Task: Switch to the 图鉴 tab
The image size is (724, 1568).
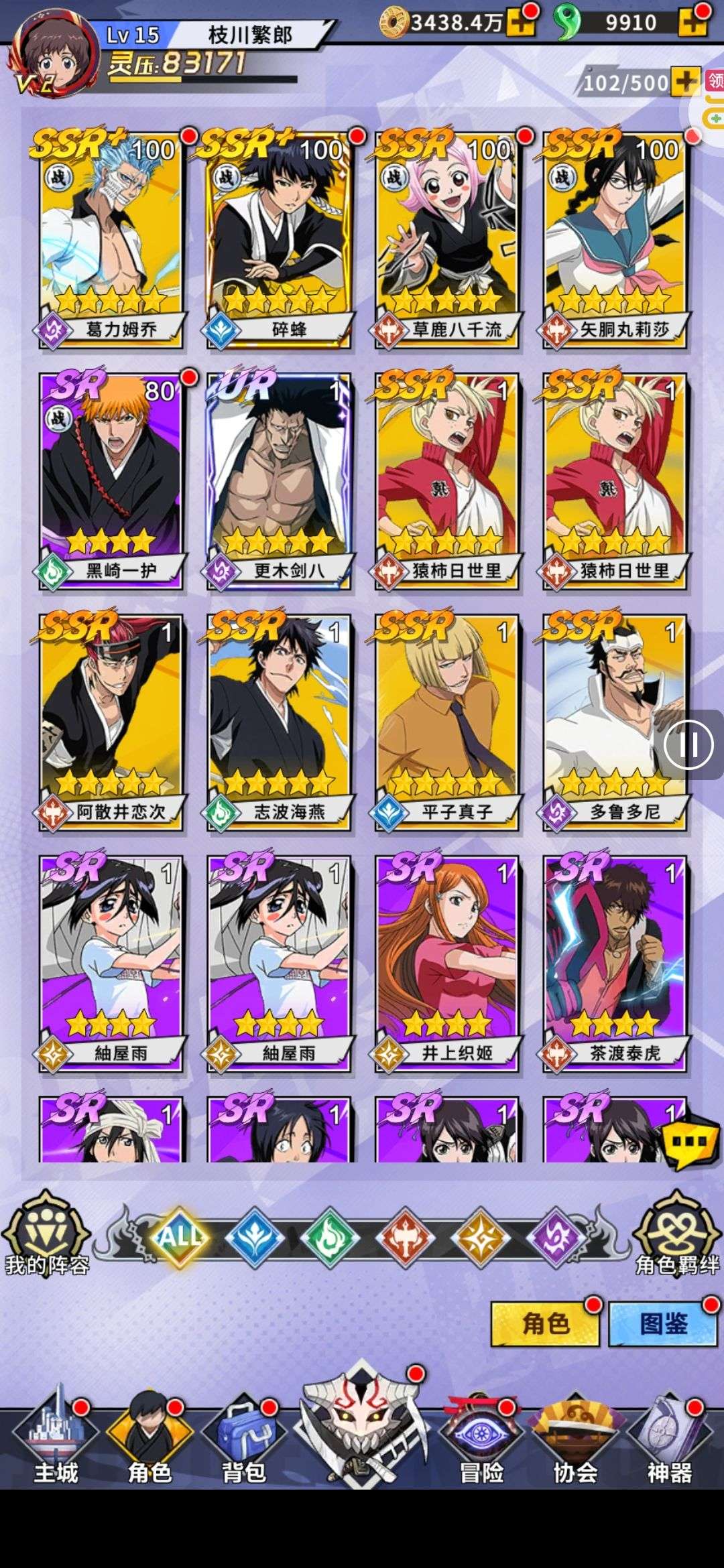Action: click(663, 1323)
